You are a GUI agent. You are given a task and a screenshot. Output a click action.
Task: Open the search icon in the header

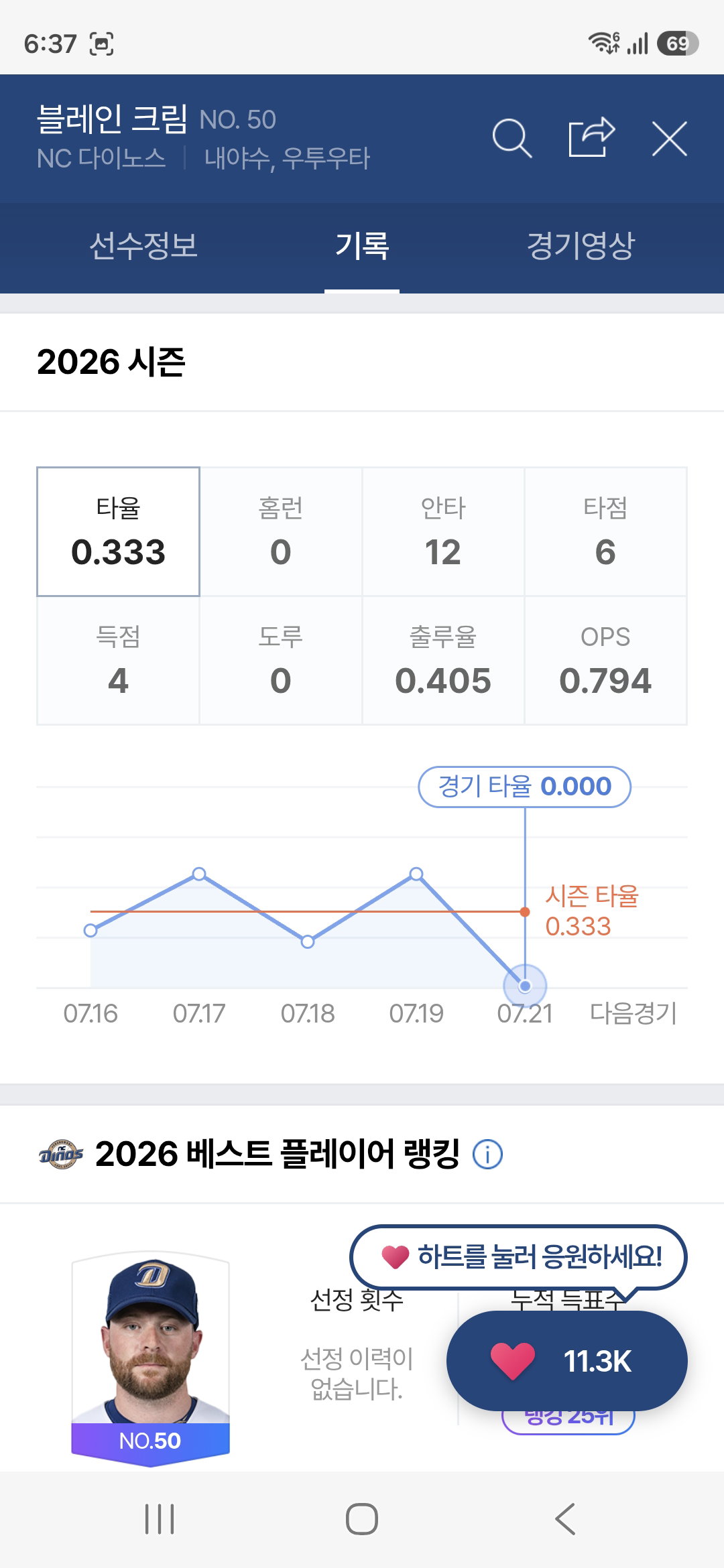click(x=512, y=138)
